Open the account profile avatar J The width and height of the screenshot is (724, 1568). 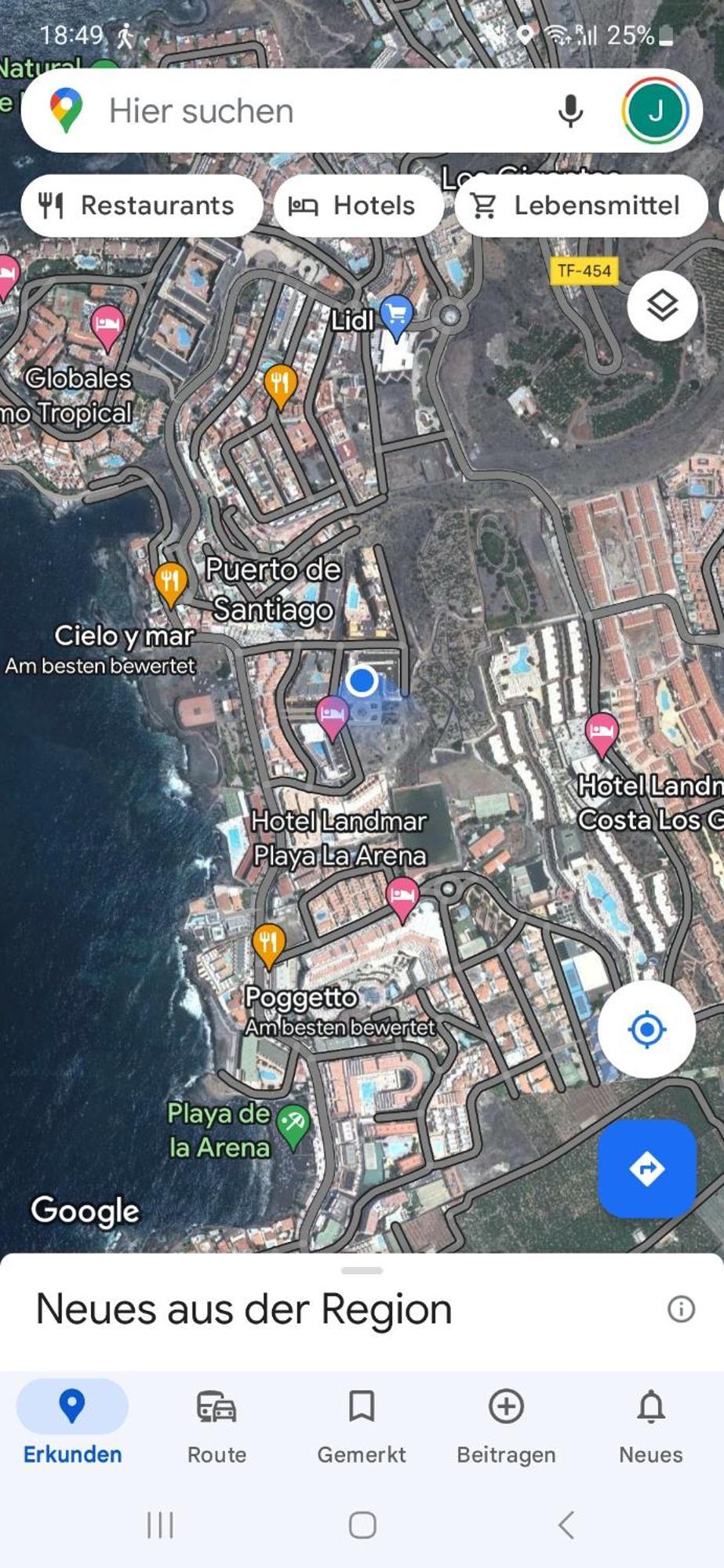(x=655, y=111)
